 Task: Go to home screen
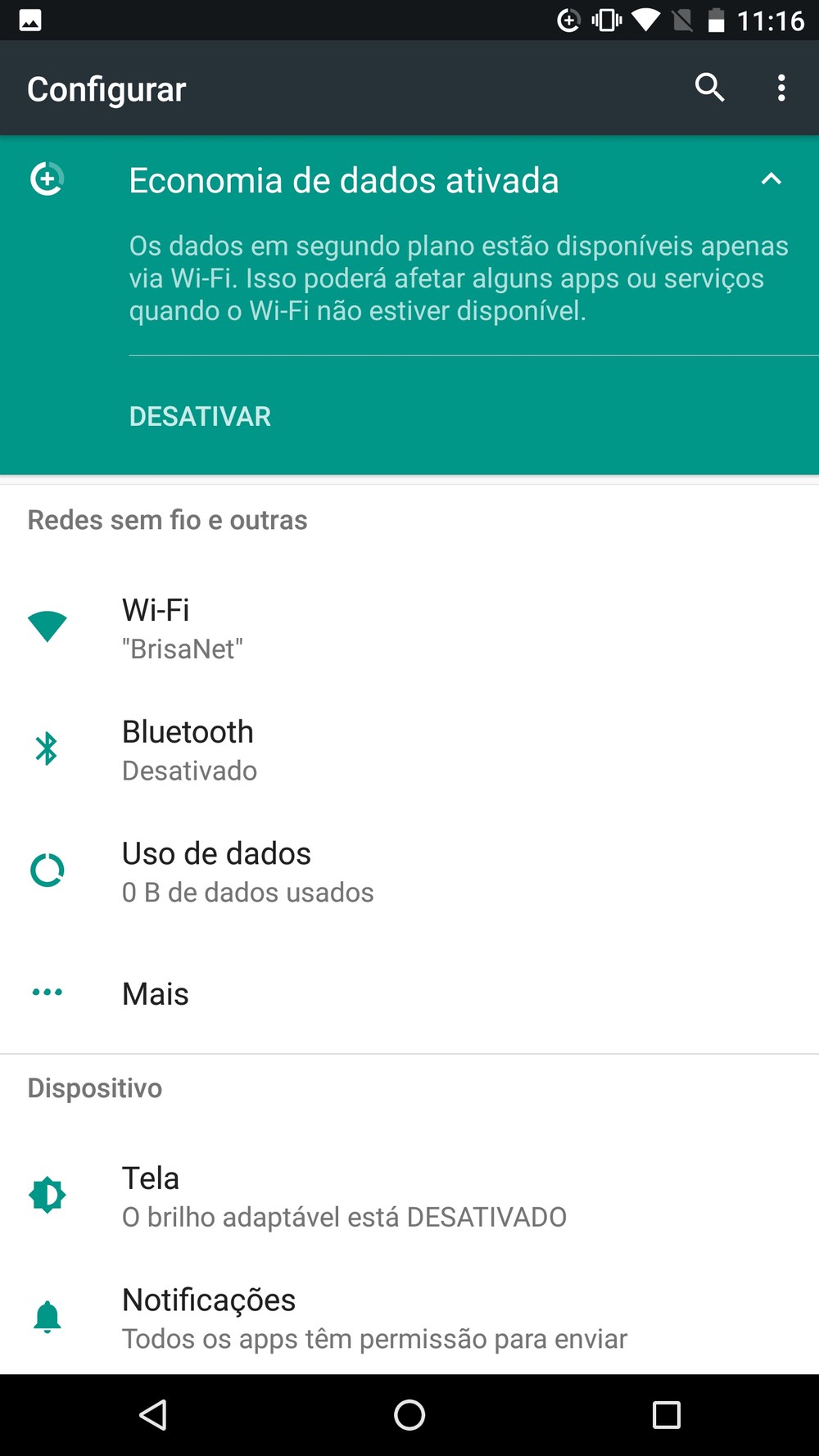point(409,1414)
